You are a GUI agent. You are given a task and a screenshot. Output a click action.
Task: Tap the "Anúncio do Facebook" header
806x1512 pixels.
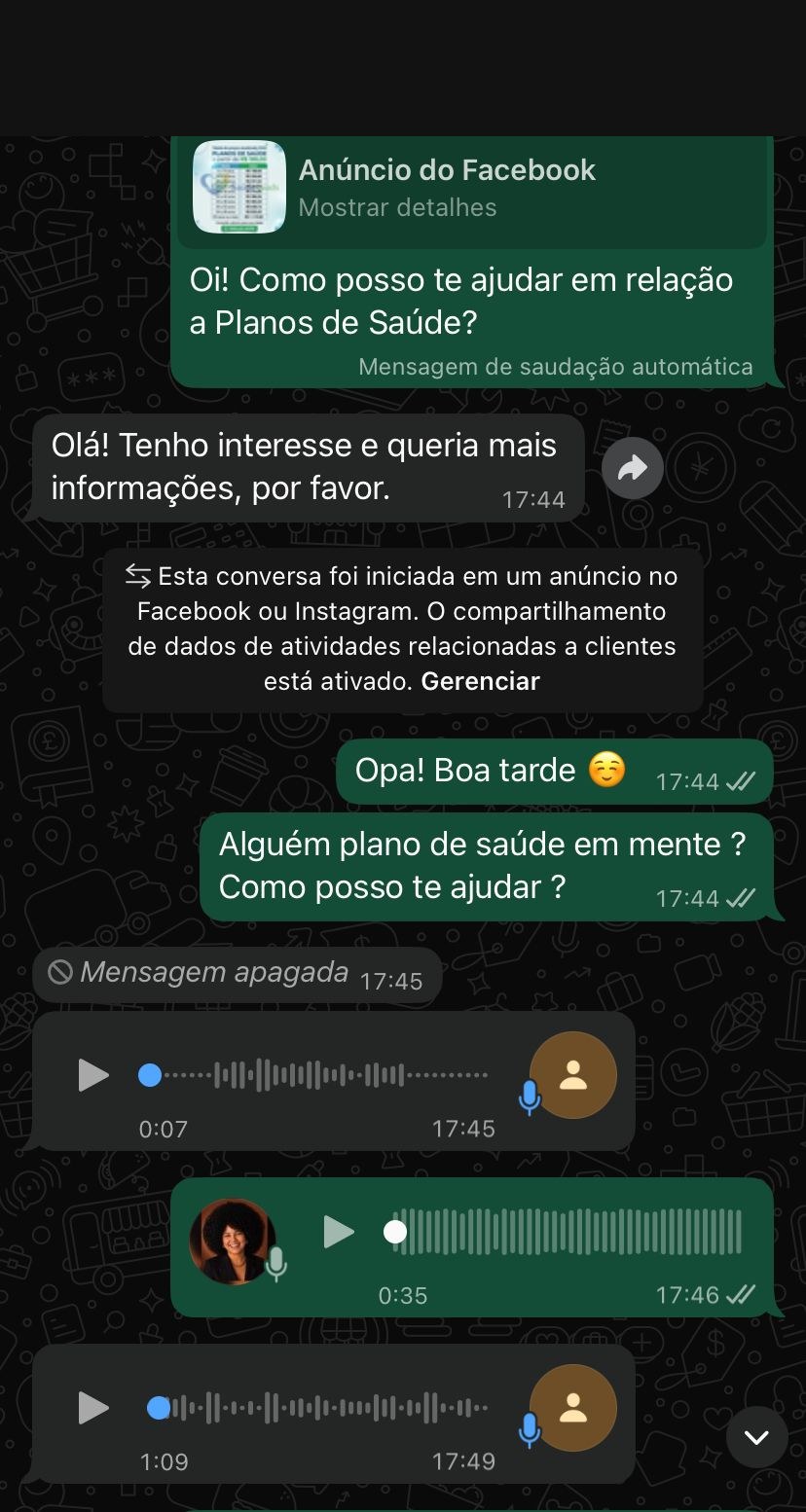448,169
